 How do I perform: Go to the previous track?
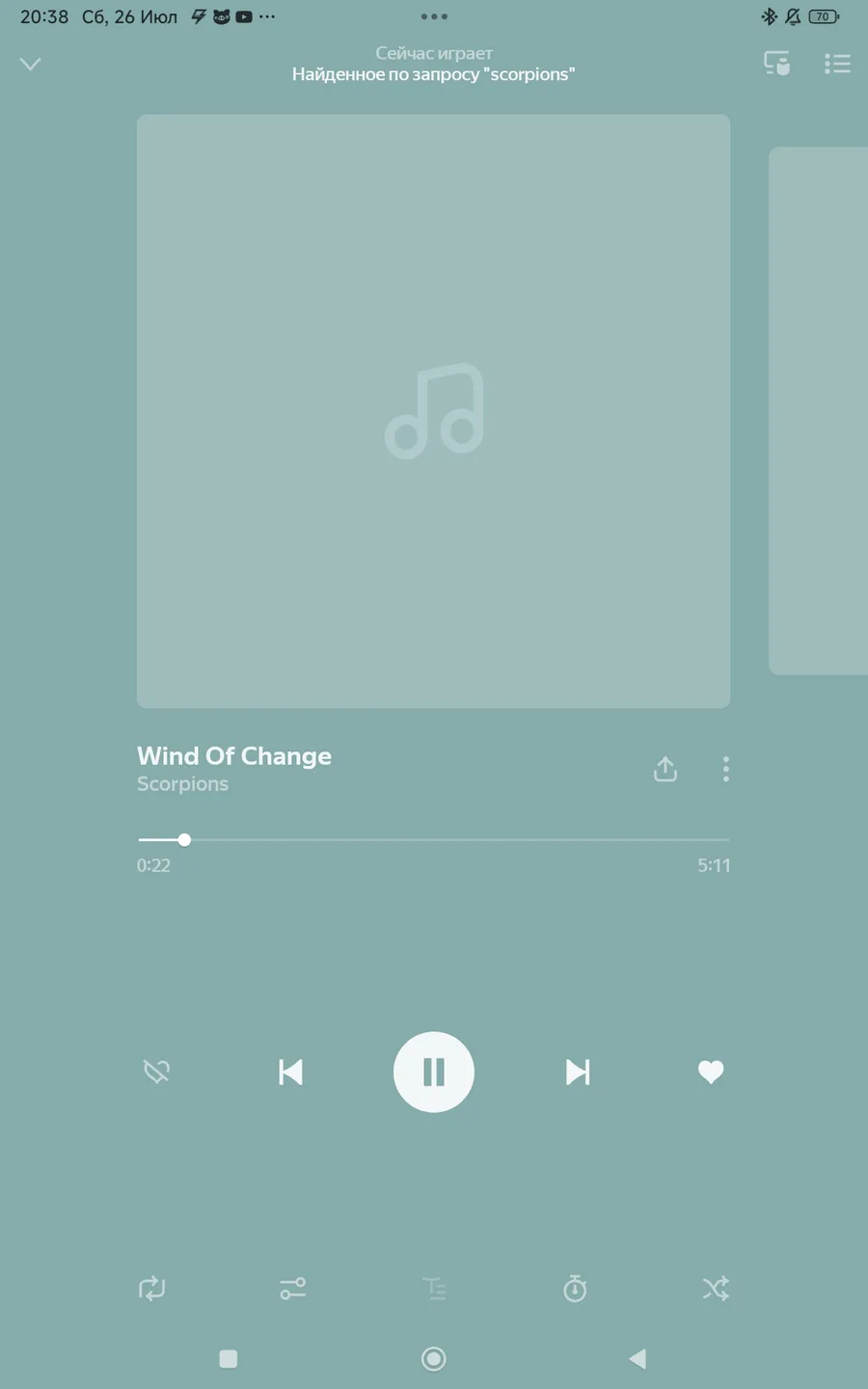(x=290, y=1072)
